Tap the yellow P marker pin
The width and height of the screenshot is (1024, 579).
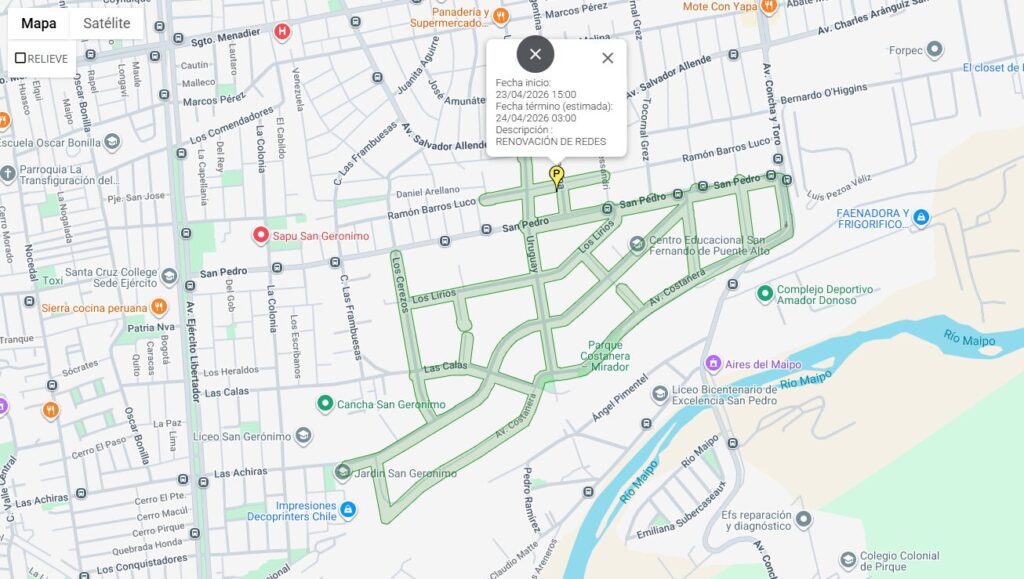tap(556, 176)
